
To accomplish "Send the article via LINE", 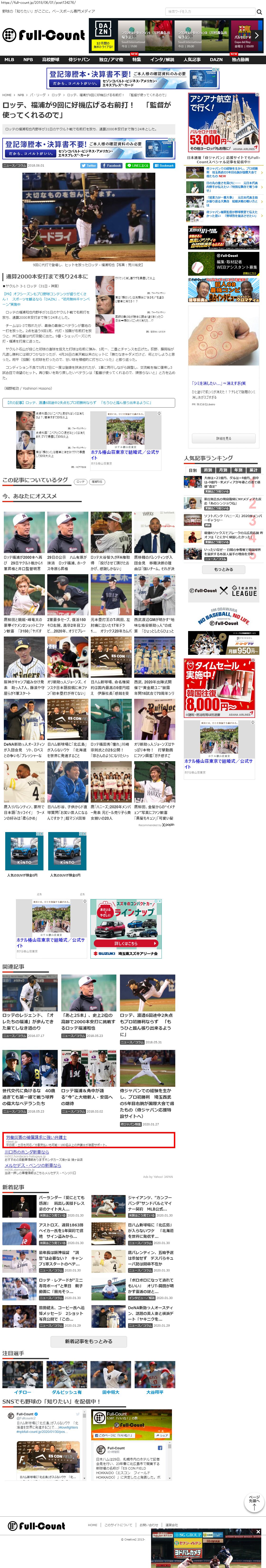I will click(x=138, y=165).
